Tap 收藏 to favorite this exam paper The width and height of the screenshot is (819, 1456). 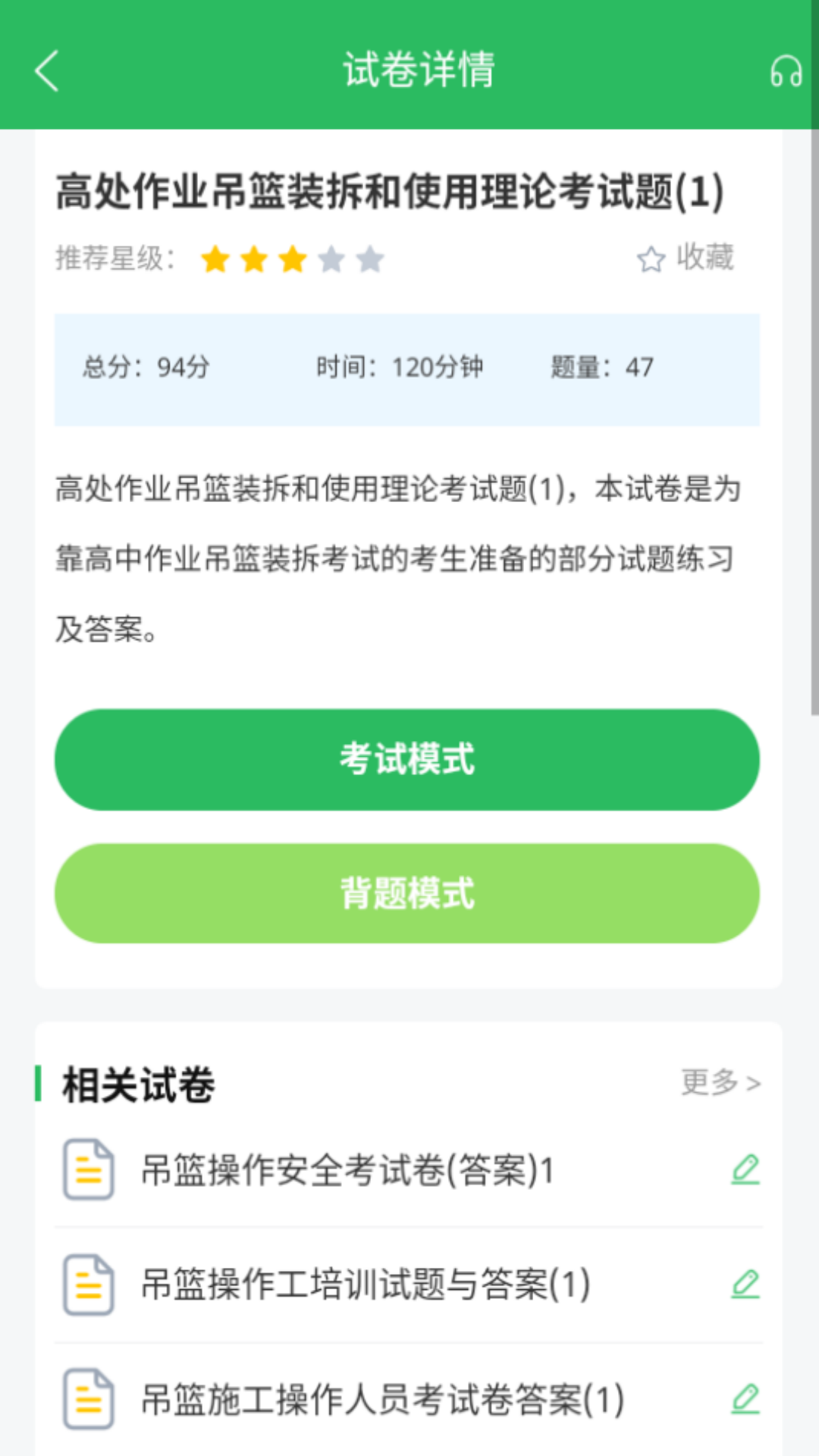(x=686, y=258)
